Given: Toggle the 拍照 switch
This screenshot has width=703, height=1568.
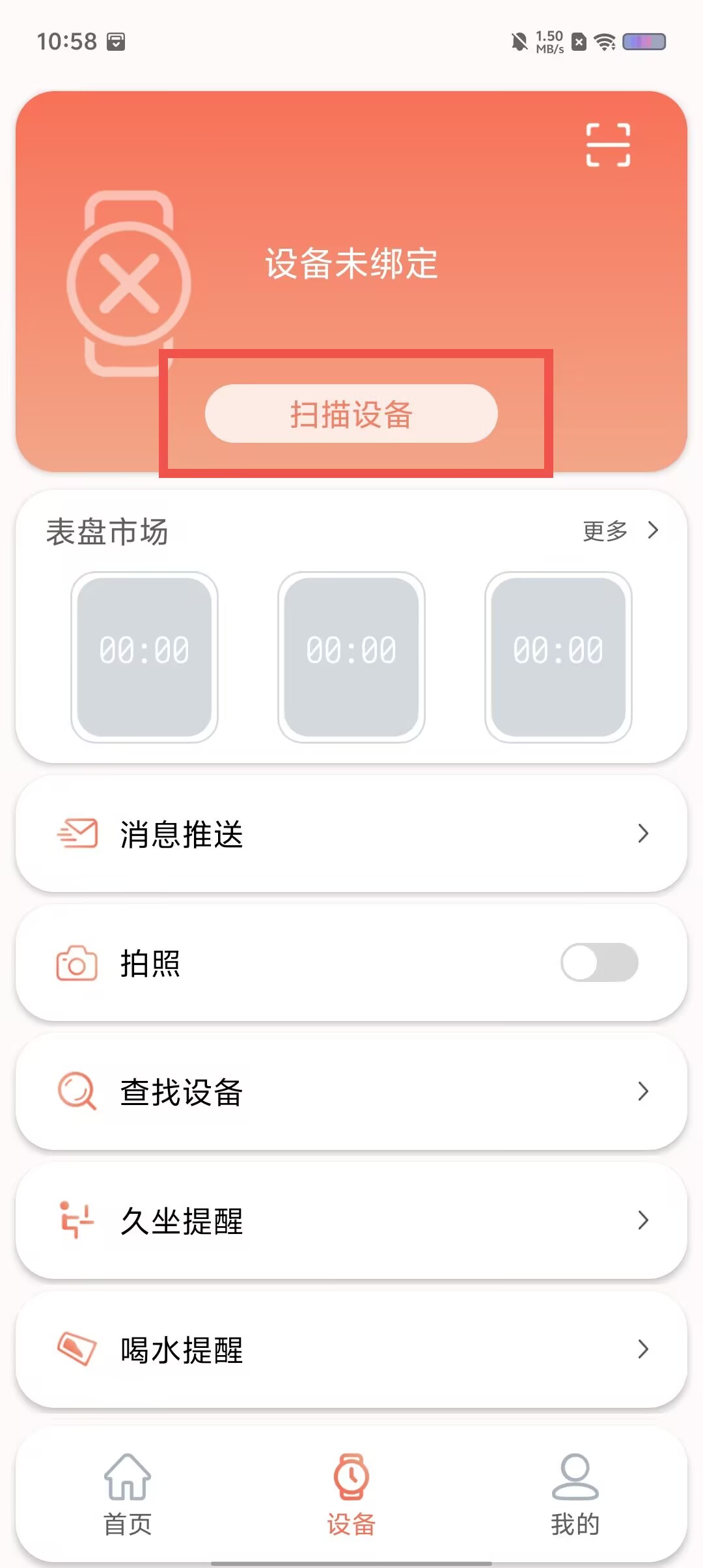Looking at the screenshot, I should pyautogui.click(x=600, y=962).
